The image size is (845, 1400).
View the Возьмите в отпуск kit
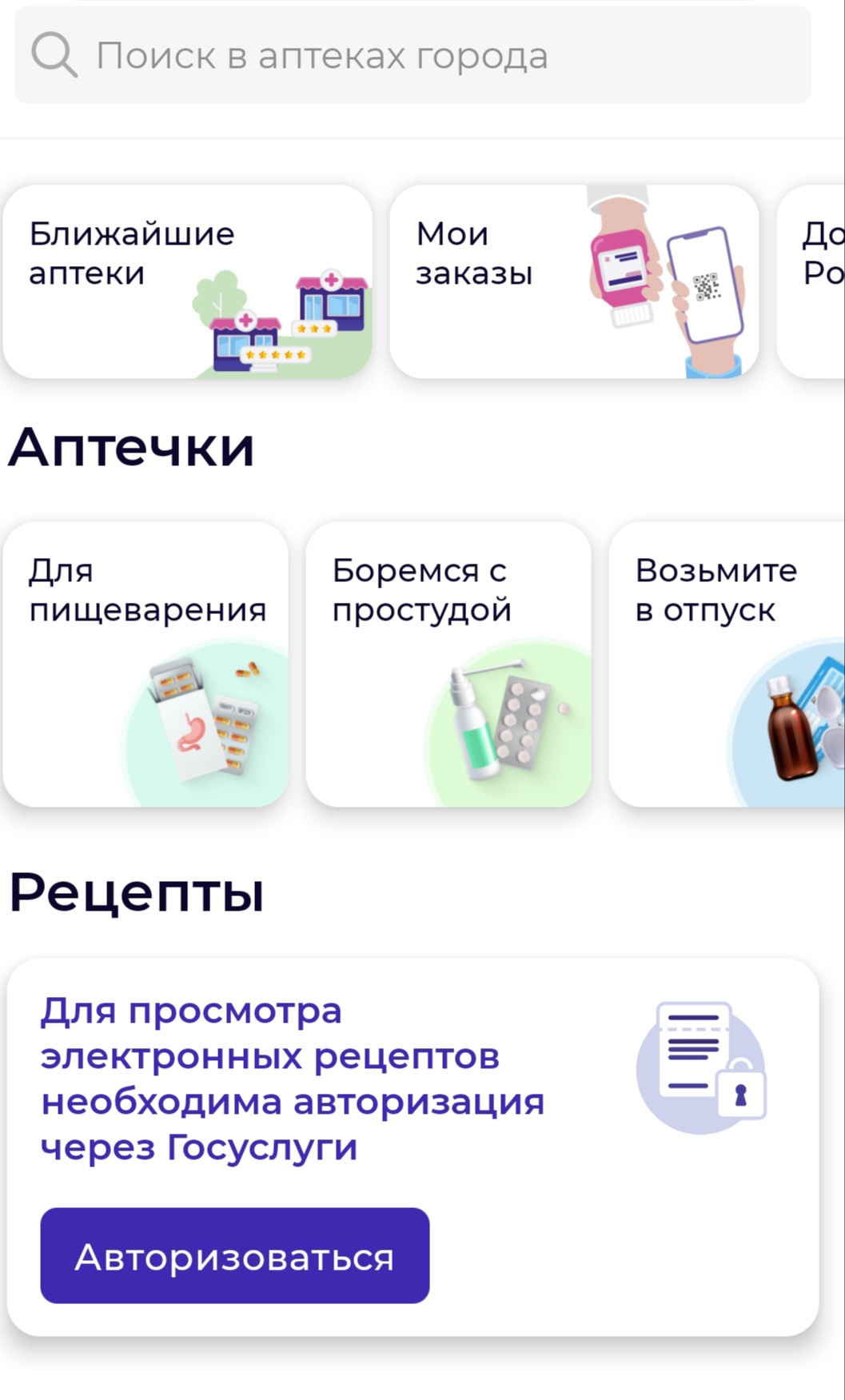click(726, 664)
